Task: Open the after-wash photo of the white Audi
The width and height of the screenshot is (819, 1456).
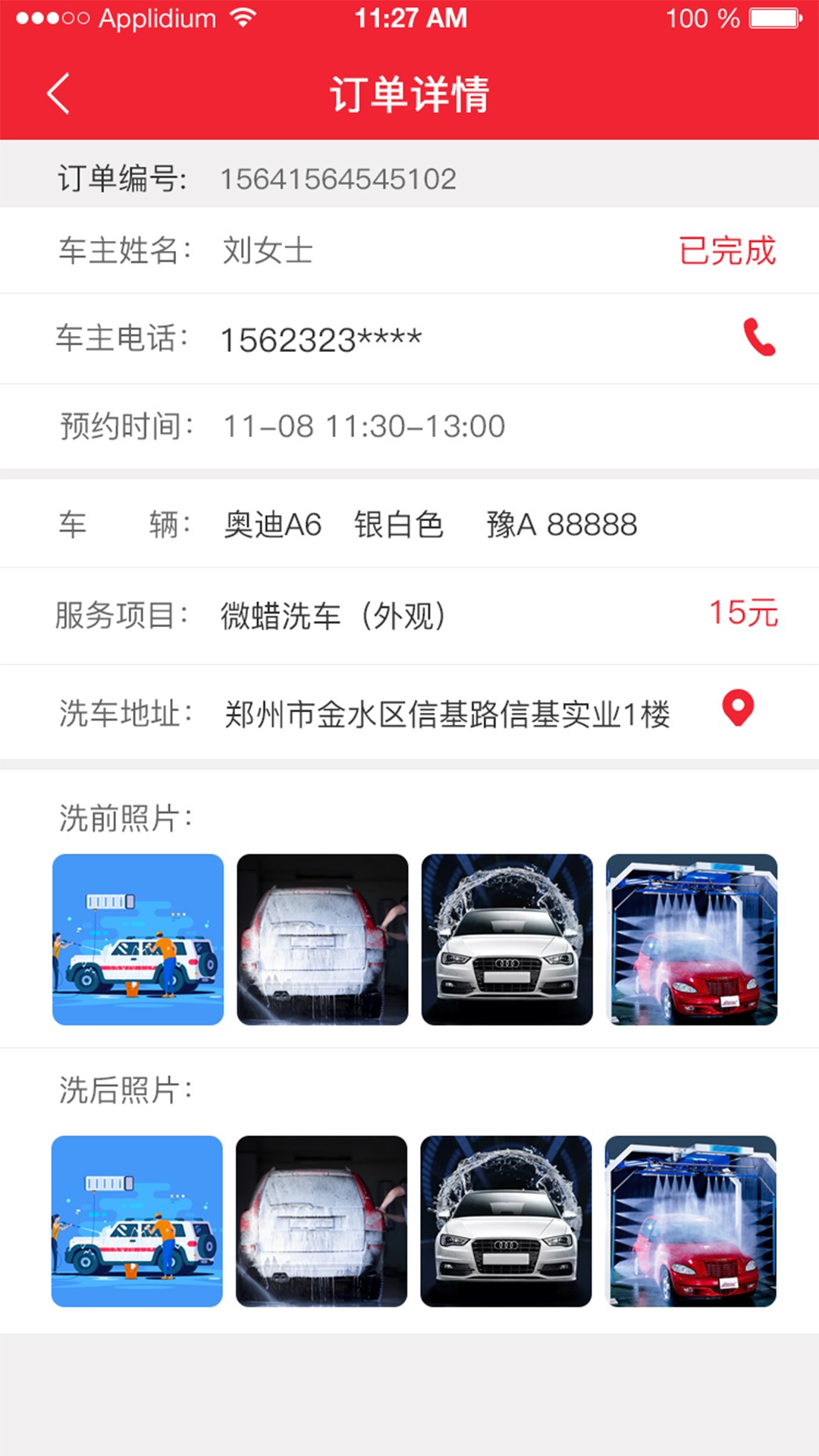Action: click(x=506, y=1221)
